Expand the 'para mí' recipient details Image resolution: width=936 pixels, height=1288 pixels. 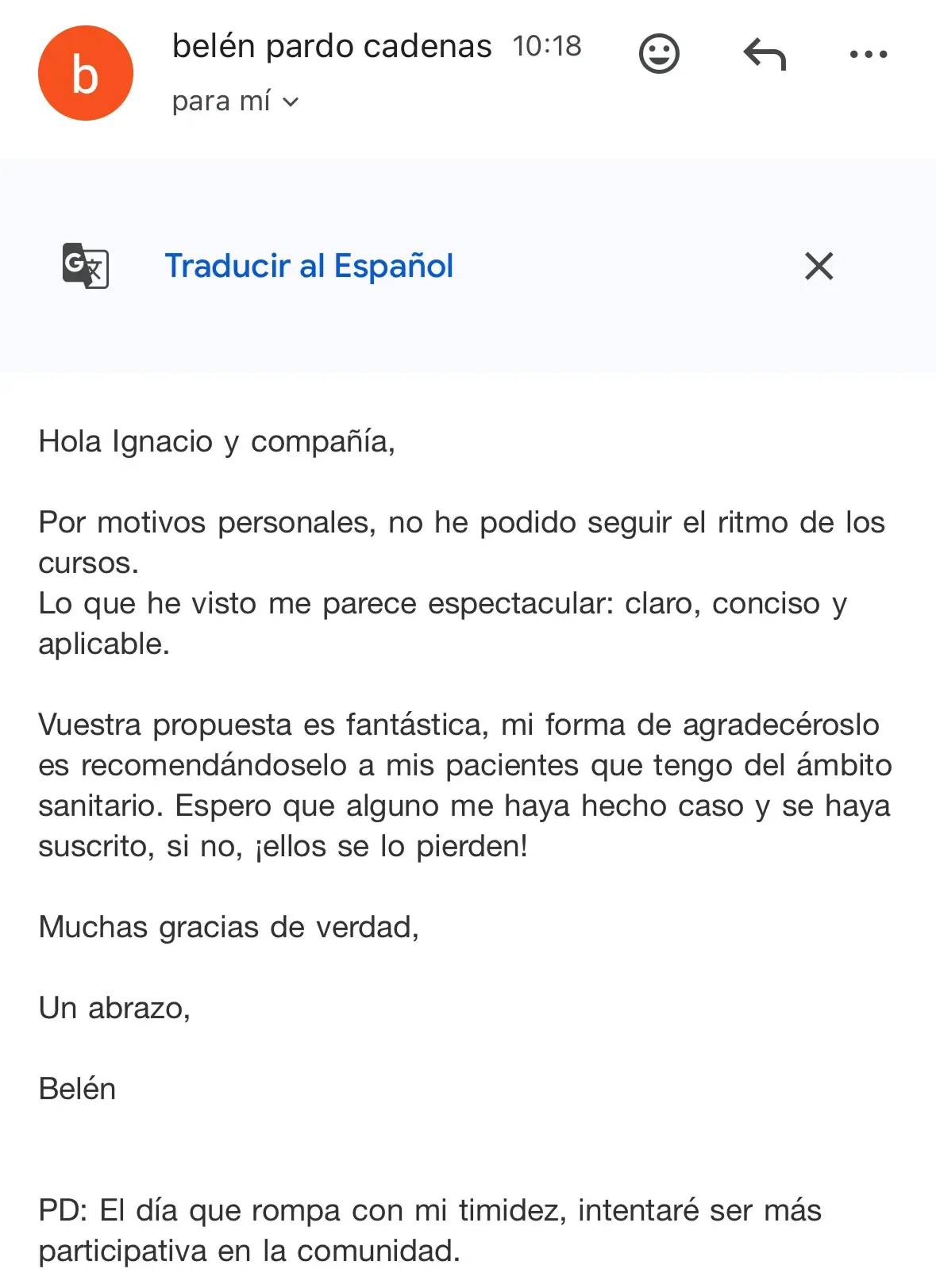point(235,102)
